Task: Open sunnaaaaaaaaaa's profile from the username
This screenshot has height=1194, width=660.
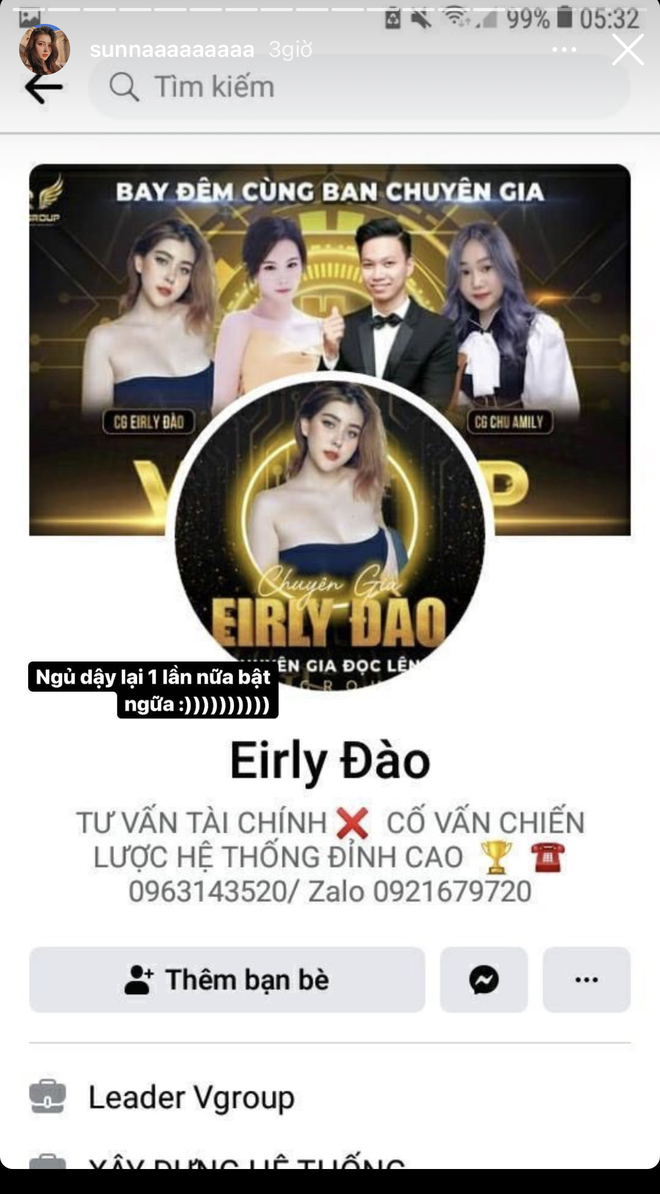Action: 171,49
